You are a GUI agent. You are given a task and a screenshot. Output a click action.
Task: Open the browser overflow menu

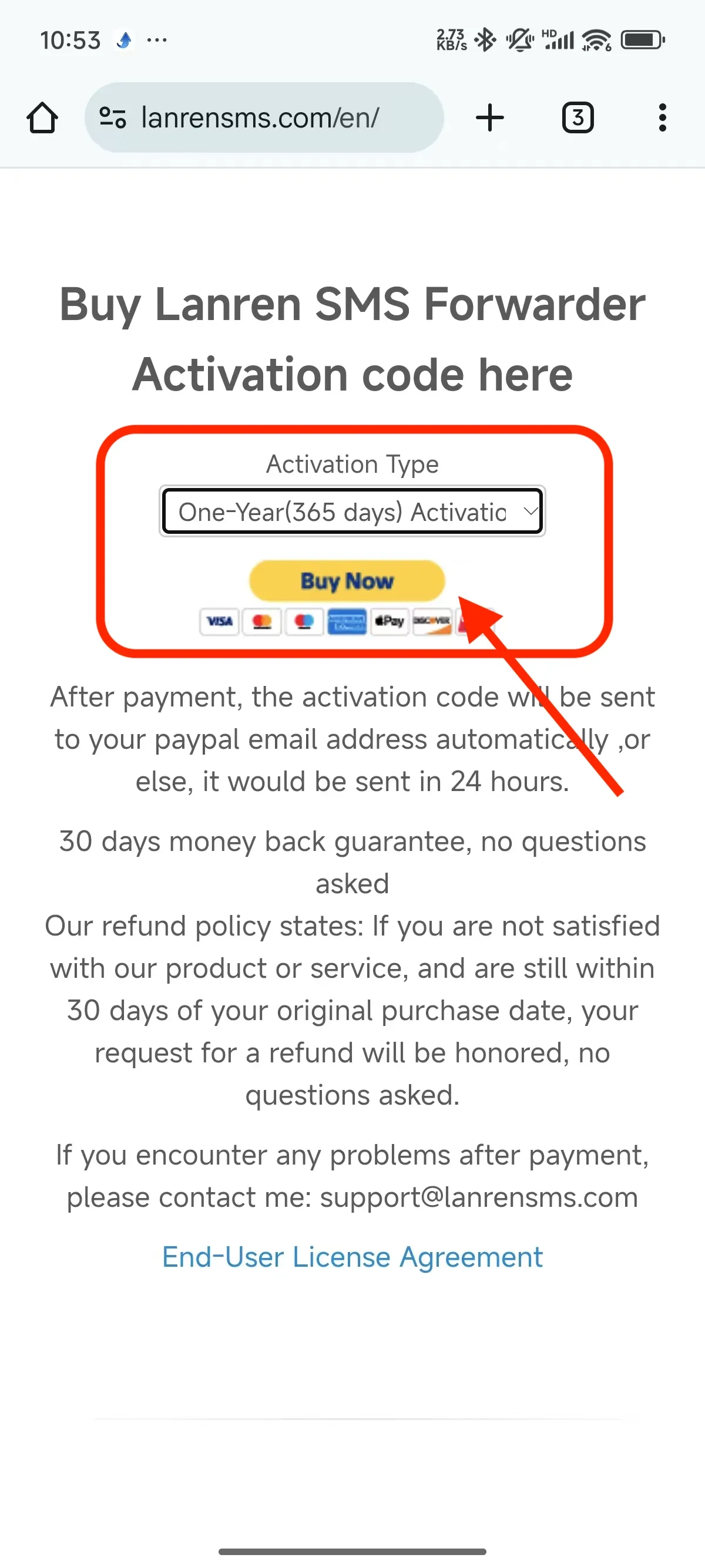[x=662, y=117]
